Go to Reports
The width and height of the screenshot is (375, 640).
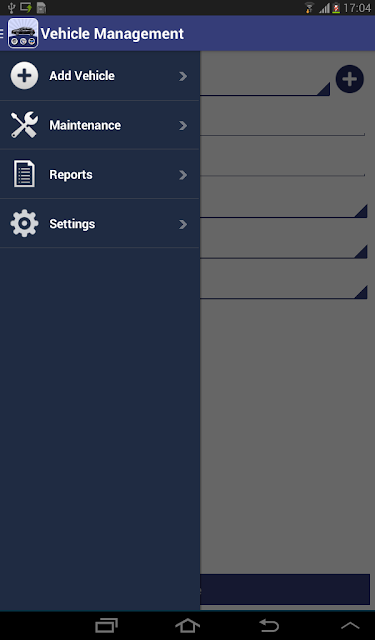[x=100, y=175]
